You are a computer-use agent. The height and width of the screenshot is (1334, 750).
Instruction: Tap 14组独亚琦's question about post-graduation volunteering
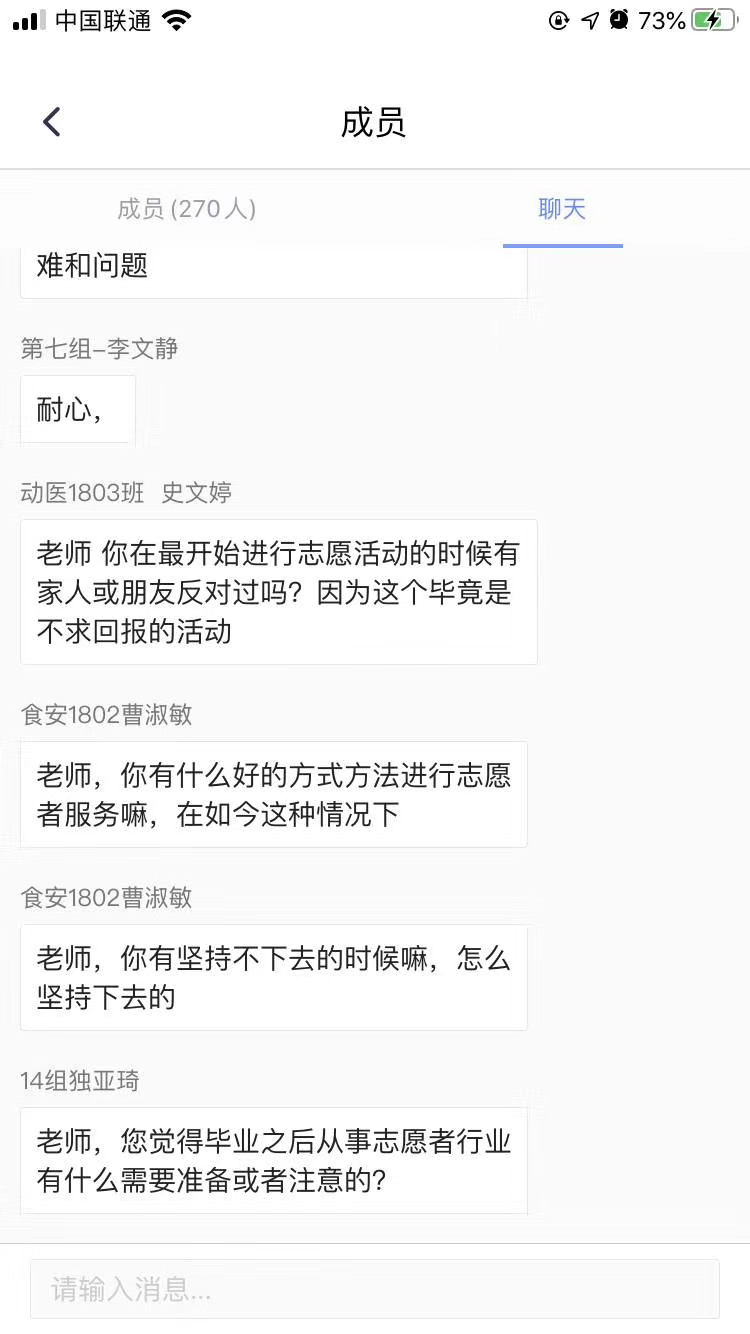click(274, 1160)
